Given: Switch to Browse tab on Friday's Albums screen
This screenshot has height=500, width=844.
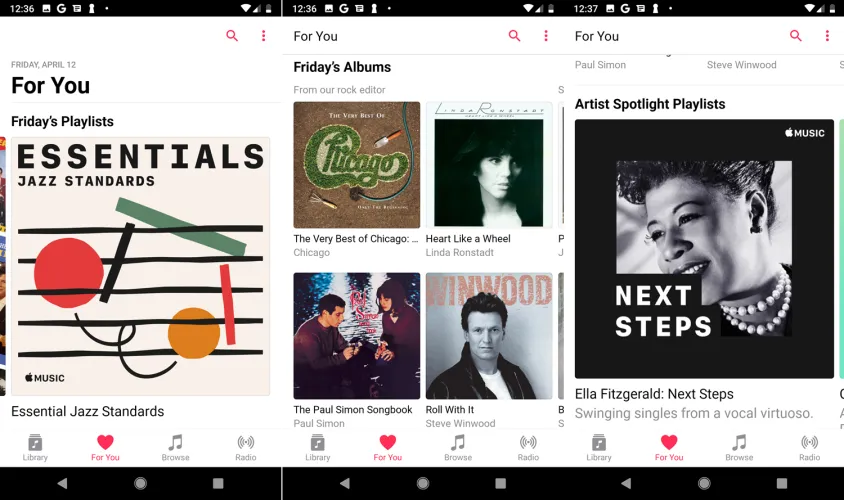Looking at the screenshot, I should tap(458, 447).
